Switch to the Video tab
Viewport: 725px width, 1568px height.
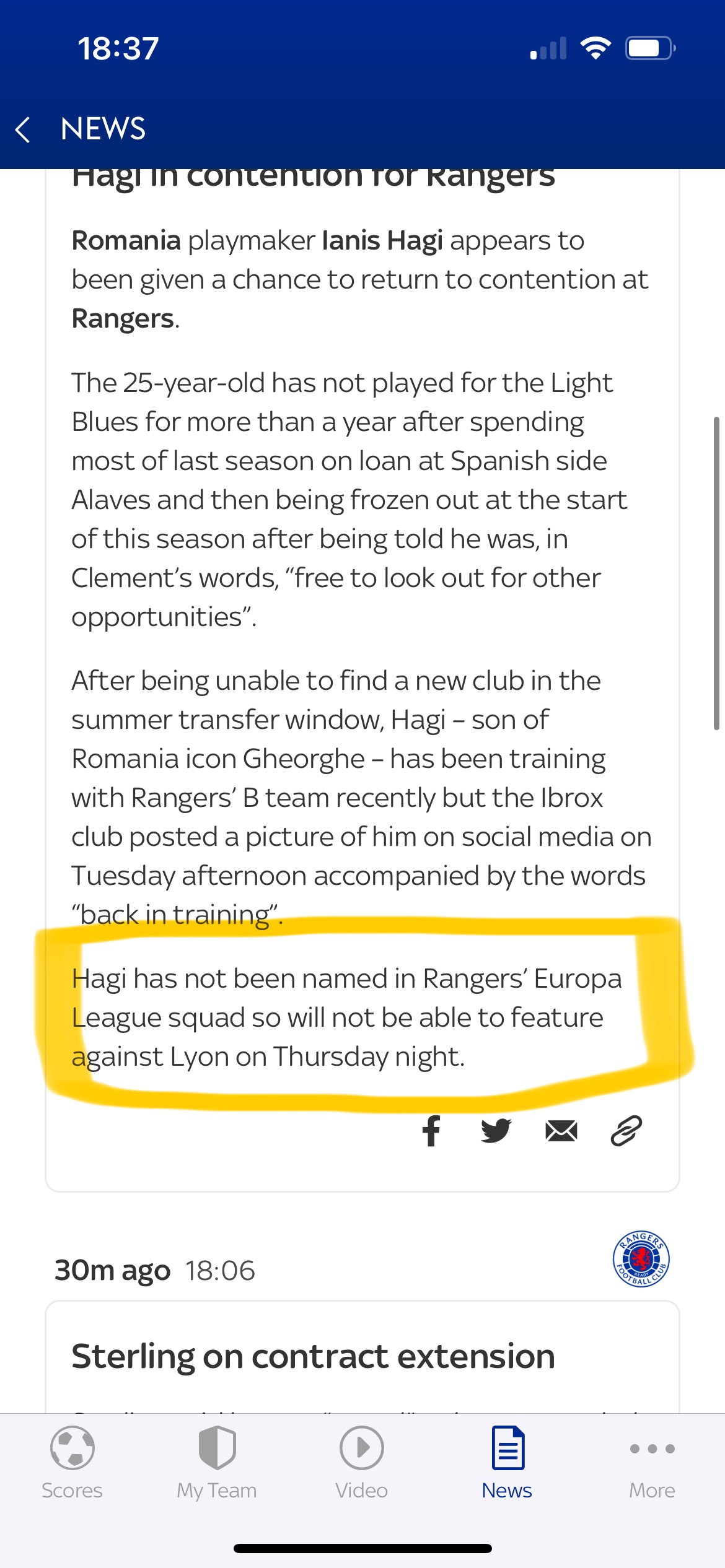point(362,1463)
